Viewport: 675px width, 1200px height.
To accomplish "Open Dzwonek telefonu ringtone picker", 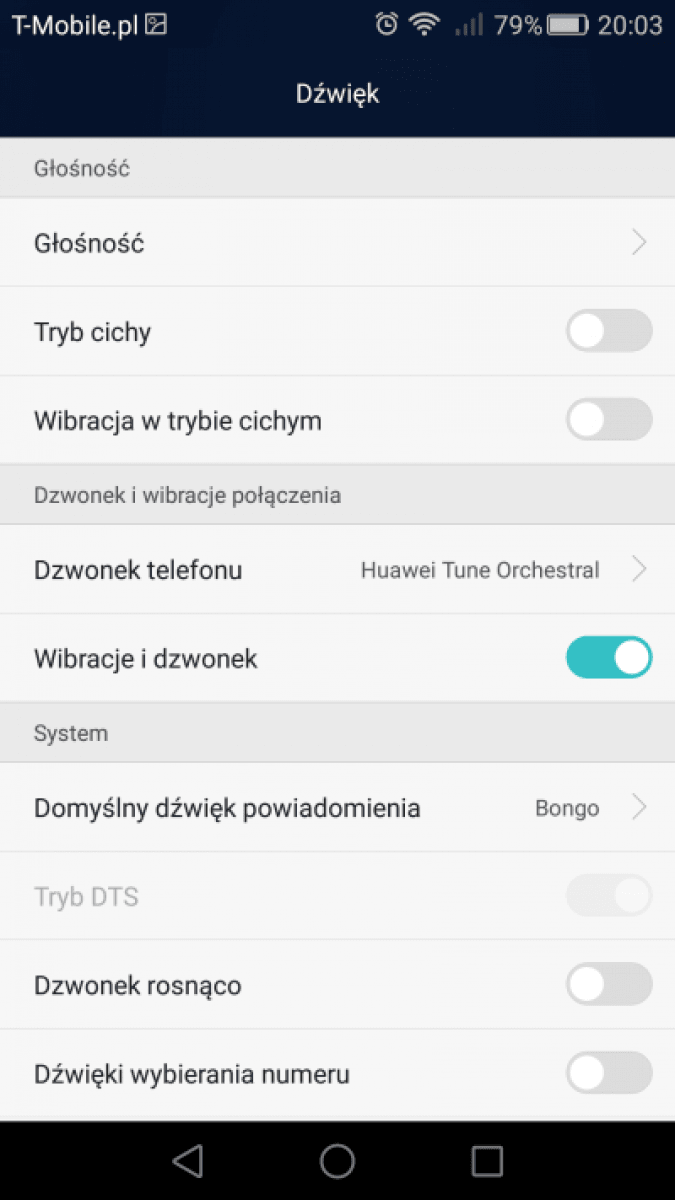I will [x=337, y=570].
